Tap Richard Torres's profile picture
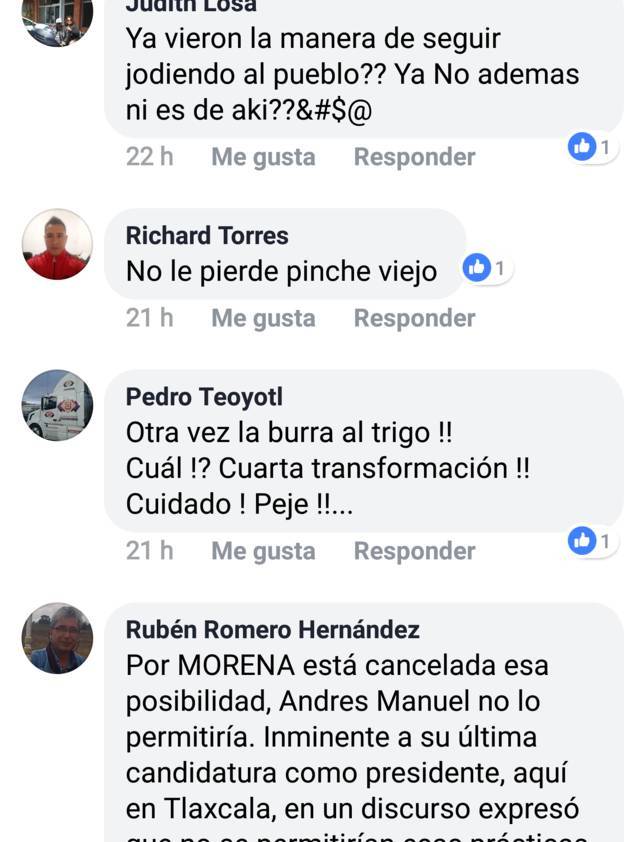Viewport: 640px width, 842px height. [x=57, y=244]
